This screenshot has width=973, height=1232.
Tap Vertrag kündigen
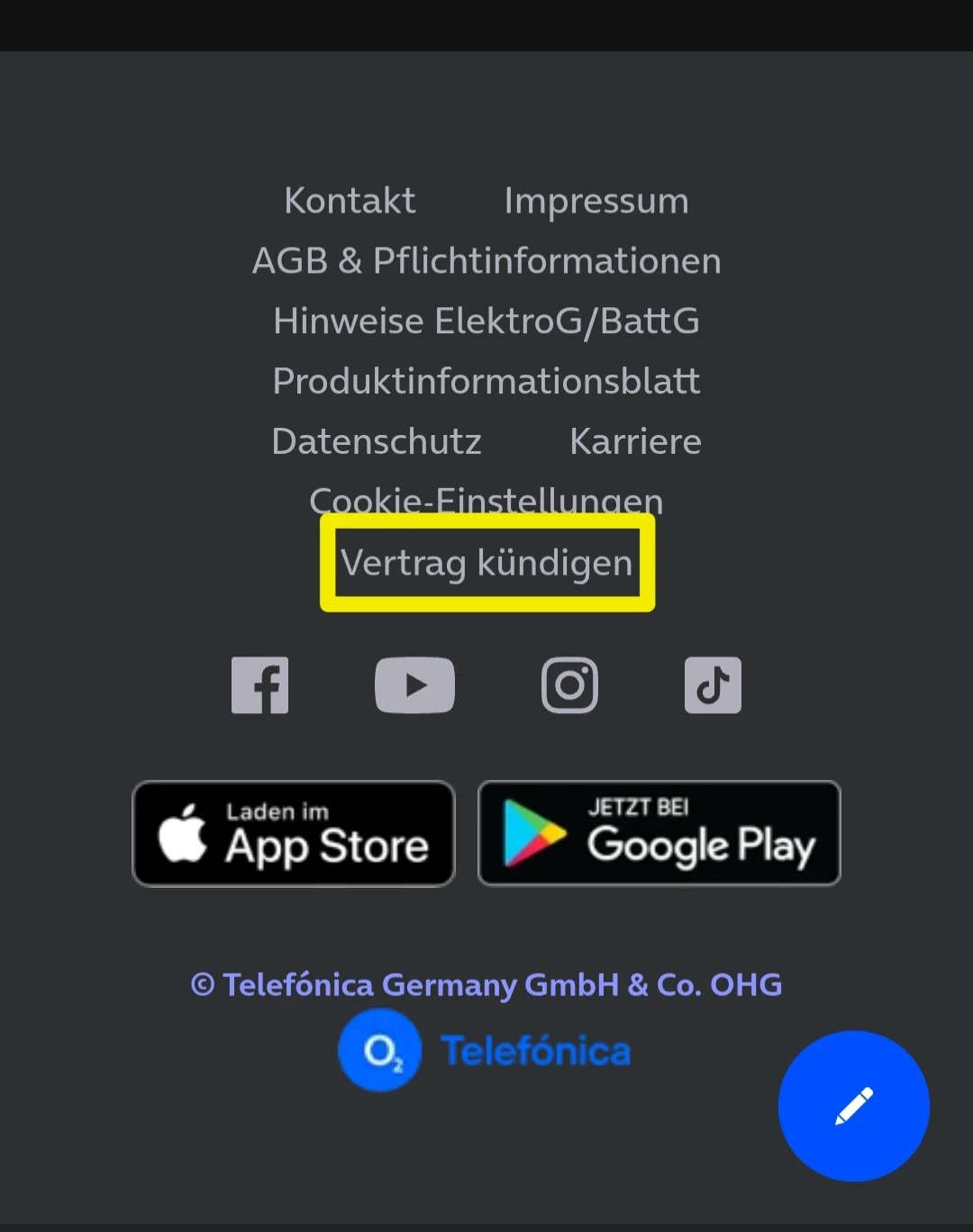click(x=486, y=563)
